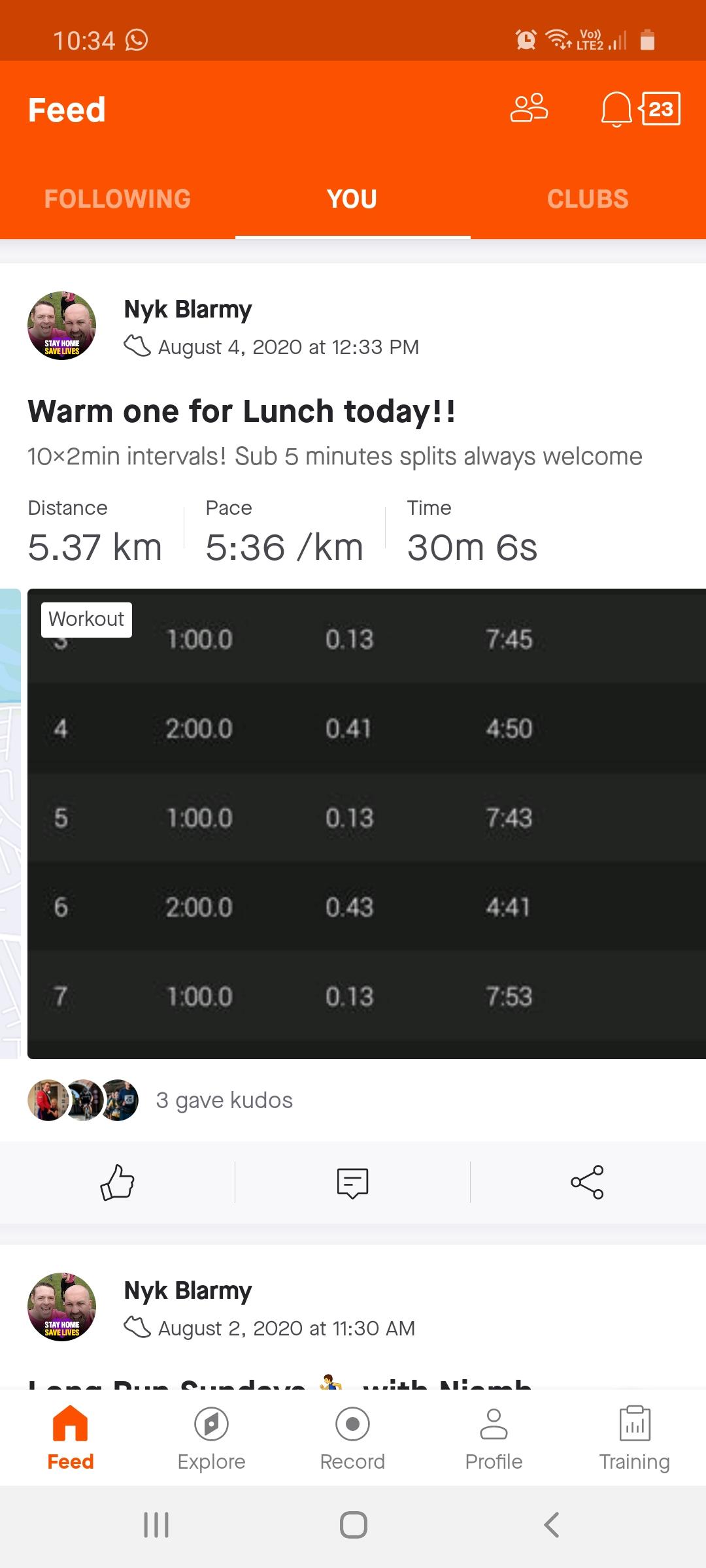Open the Warm one for Lunch today activity
Screen dimensions: 706x1568
coord(241,412)
